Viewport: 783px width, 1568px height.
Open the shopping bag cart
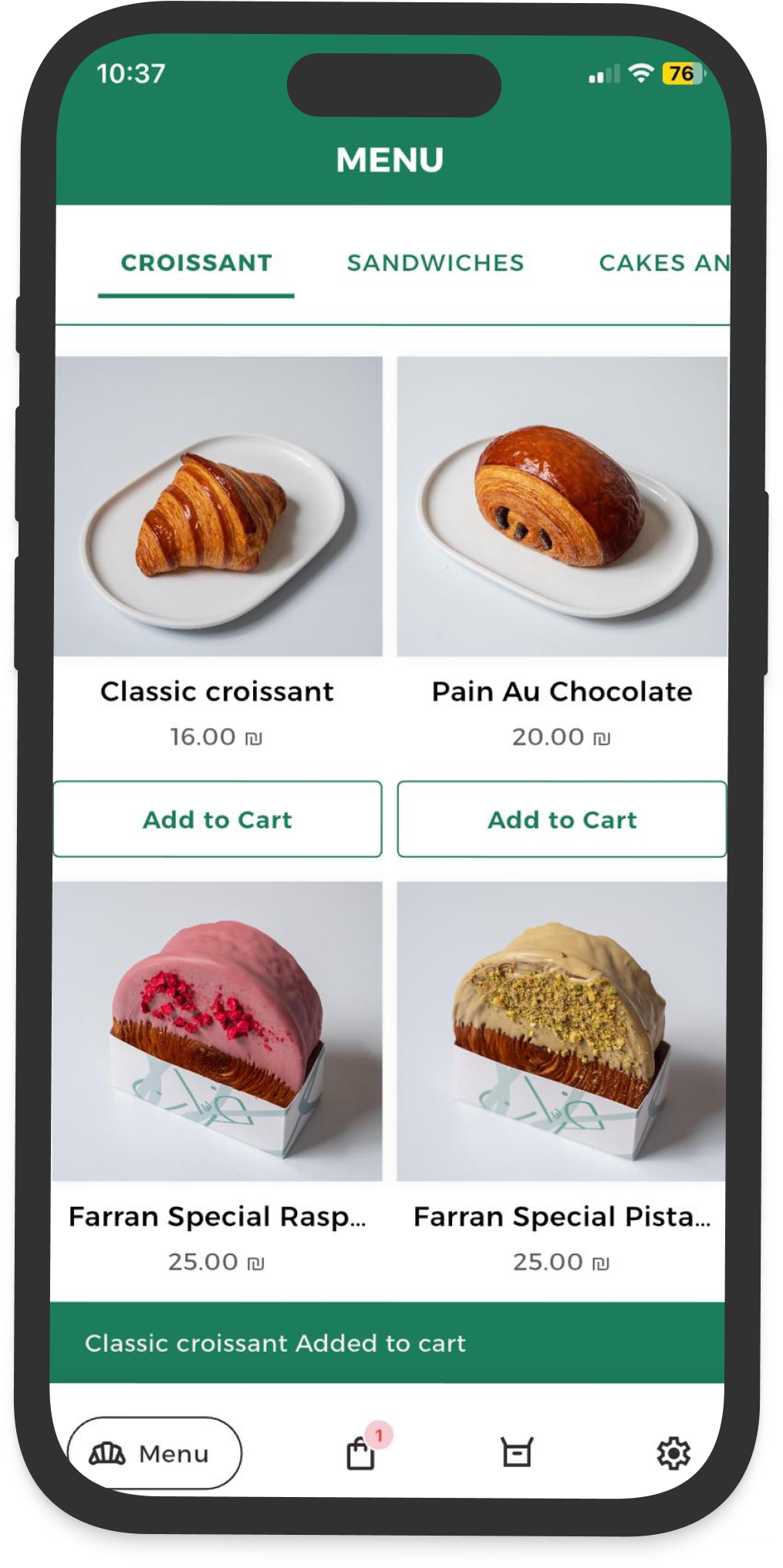[361, 1453]
